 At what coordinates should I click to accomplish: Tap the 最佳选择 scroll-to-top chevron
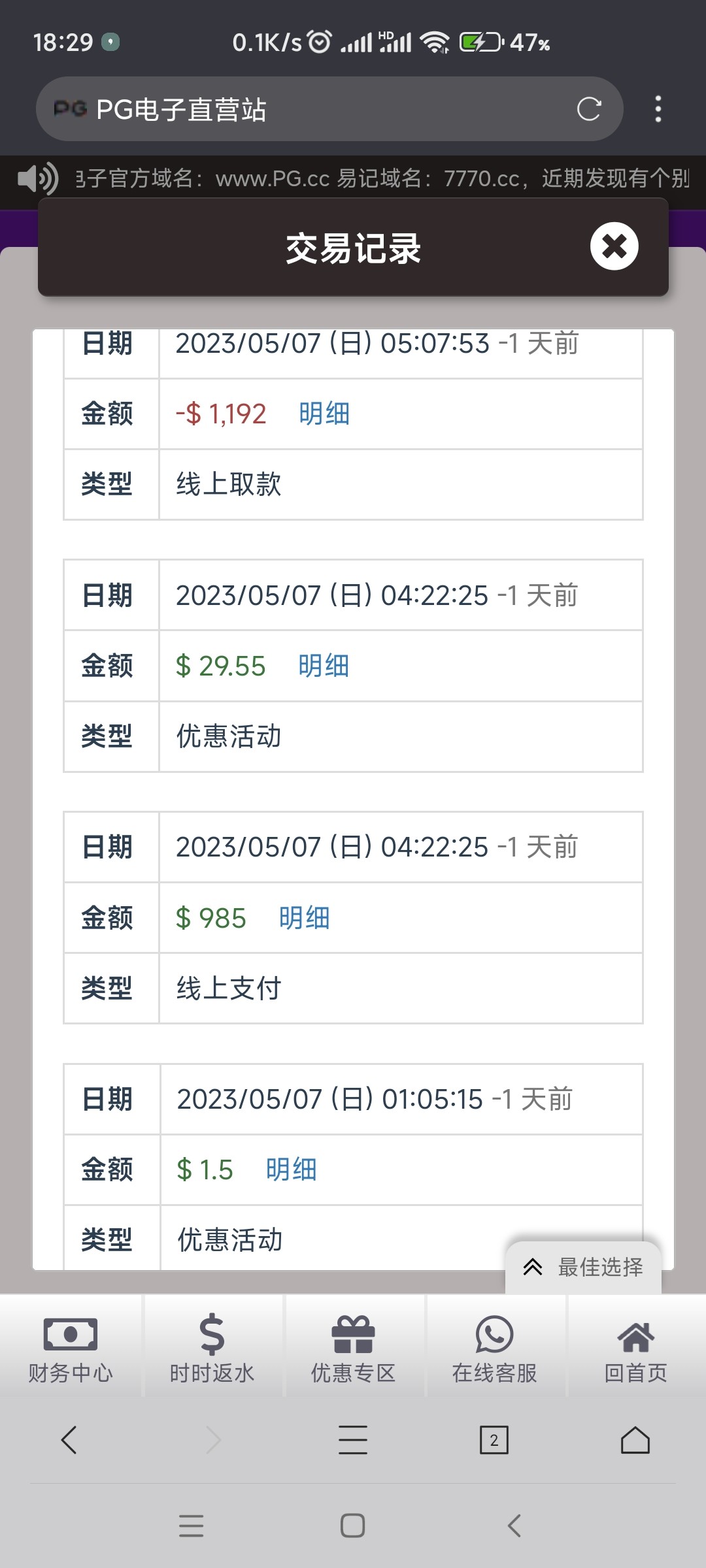(x=534, y=1266)
